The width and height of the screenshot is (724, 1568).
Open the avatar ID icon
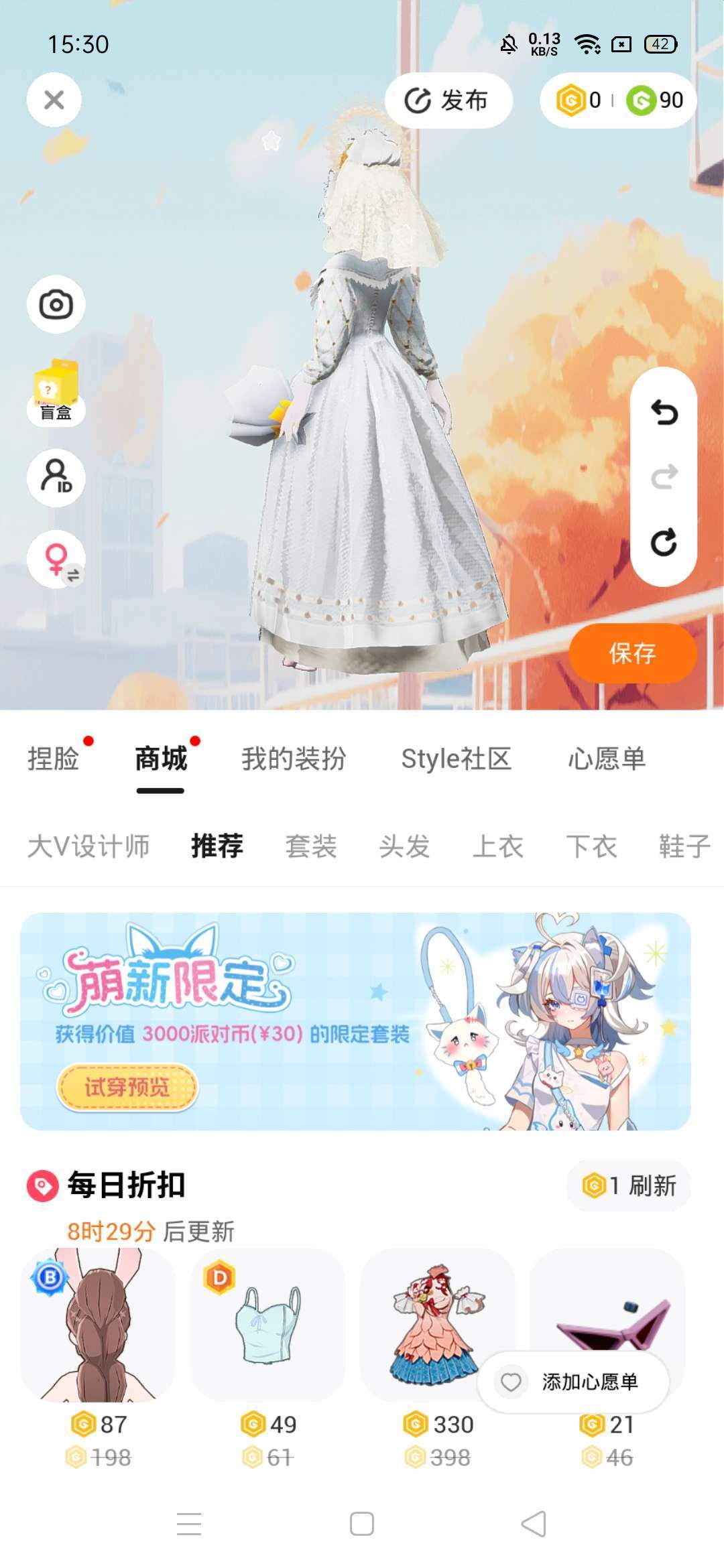[x=56, y=477]
